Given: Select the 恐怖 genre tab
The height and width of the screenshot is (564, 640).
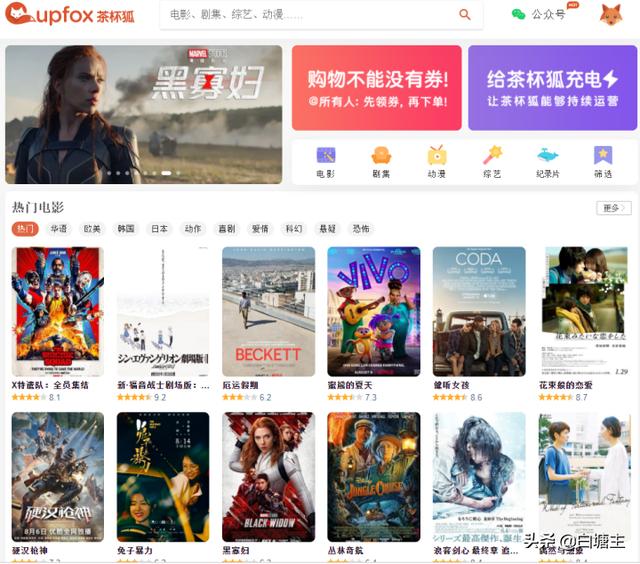Looking at the screenshot, I should [360, 229].
